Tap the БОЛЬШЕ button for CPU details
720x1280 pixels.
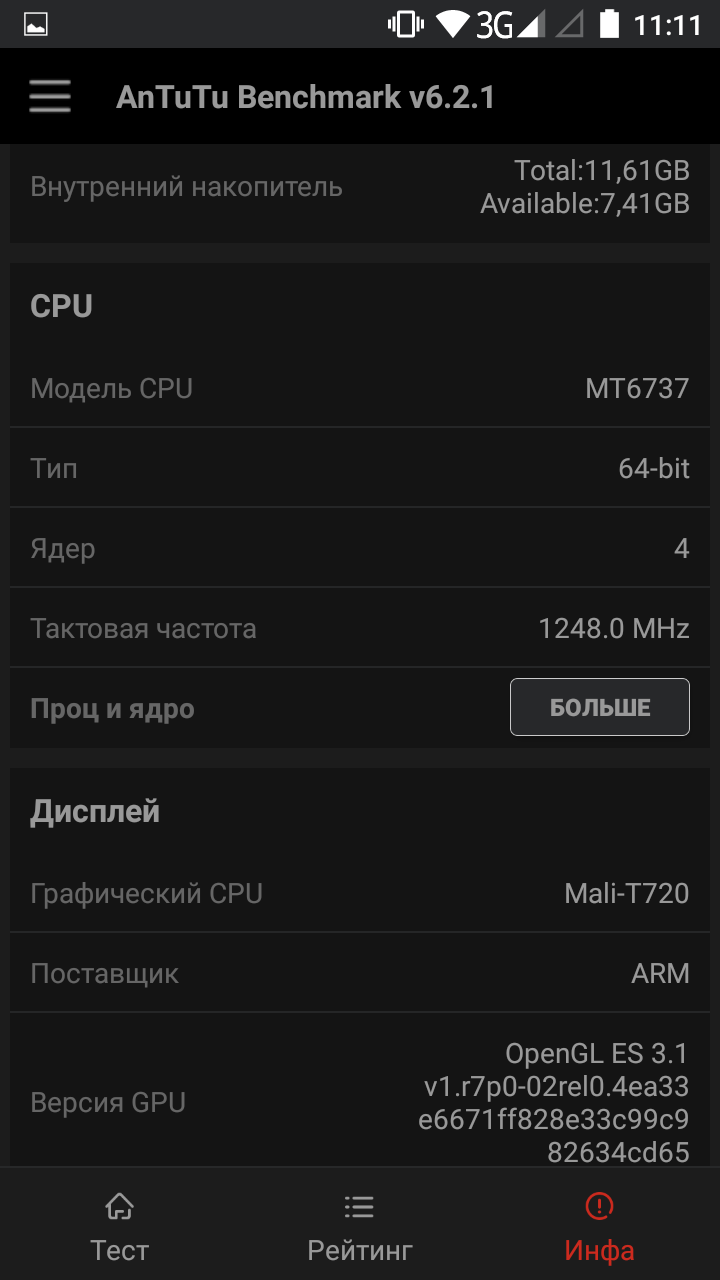pyautogui.click(x=599, y=707)
